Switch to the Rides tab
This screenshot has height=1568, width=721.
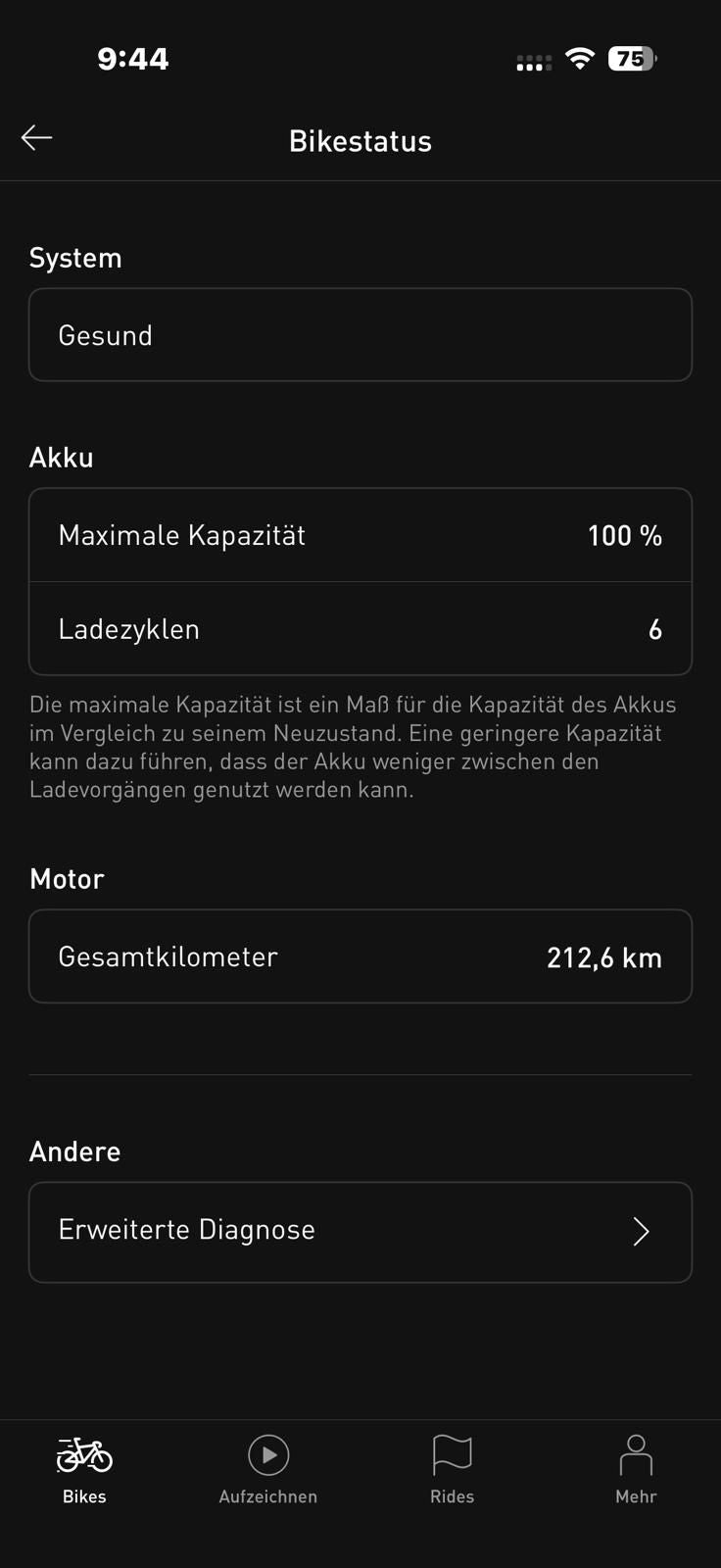(x=452, y=1469)
